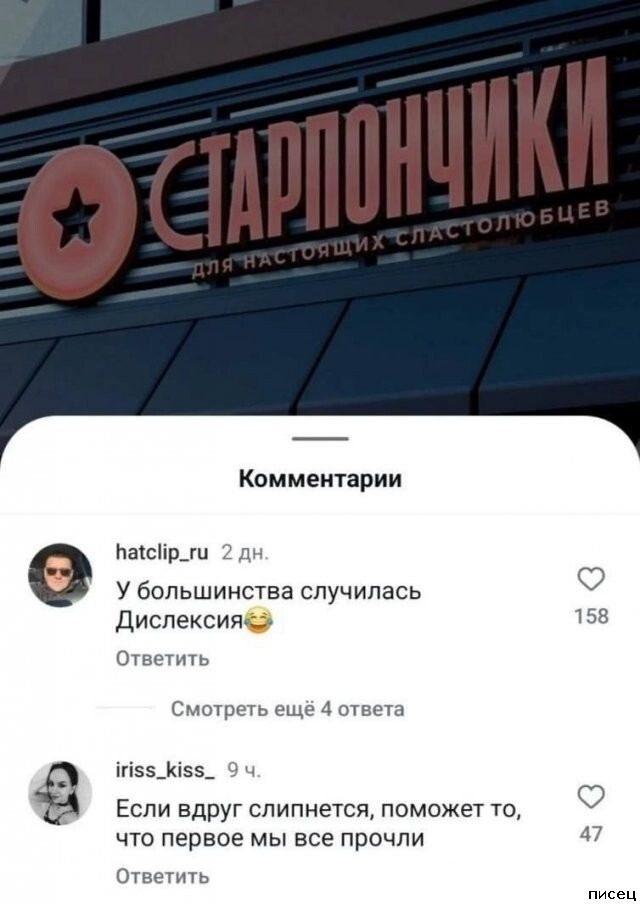This screenshot has width=640, height=904.
Task: Open hatclip_ru's profile picture
Action: [62, 576]
